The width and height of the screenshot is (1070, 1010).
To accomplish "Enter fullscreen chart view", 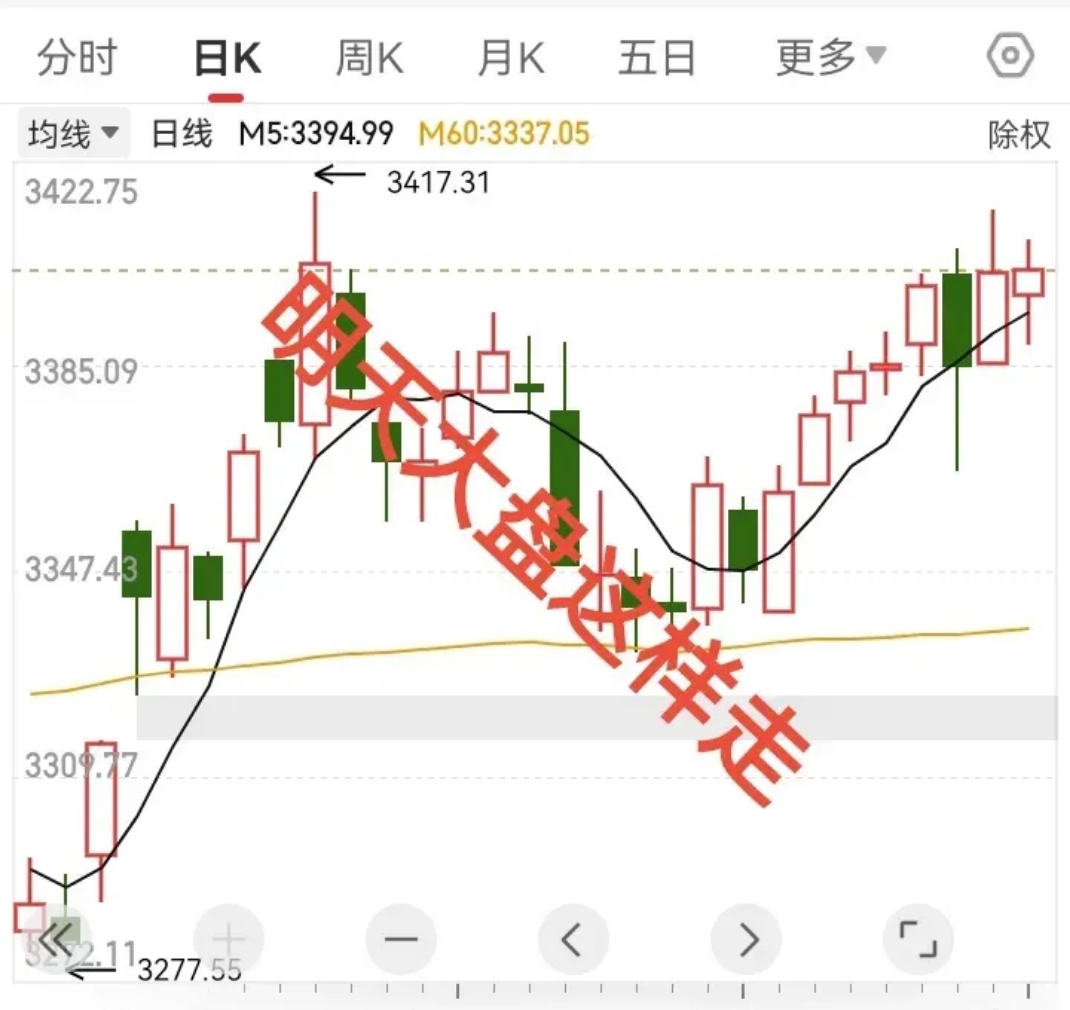I will pos(918,940).
